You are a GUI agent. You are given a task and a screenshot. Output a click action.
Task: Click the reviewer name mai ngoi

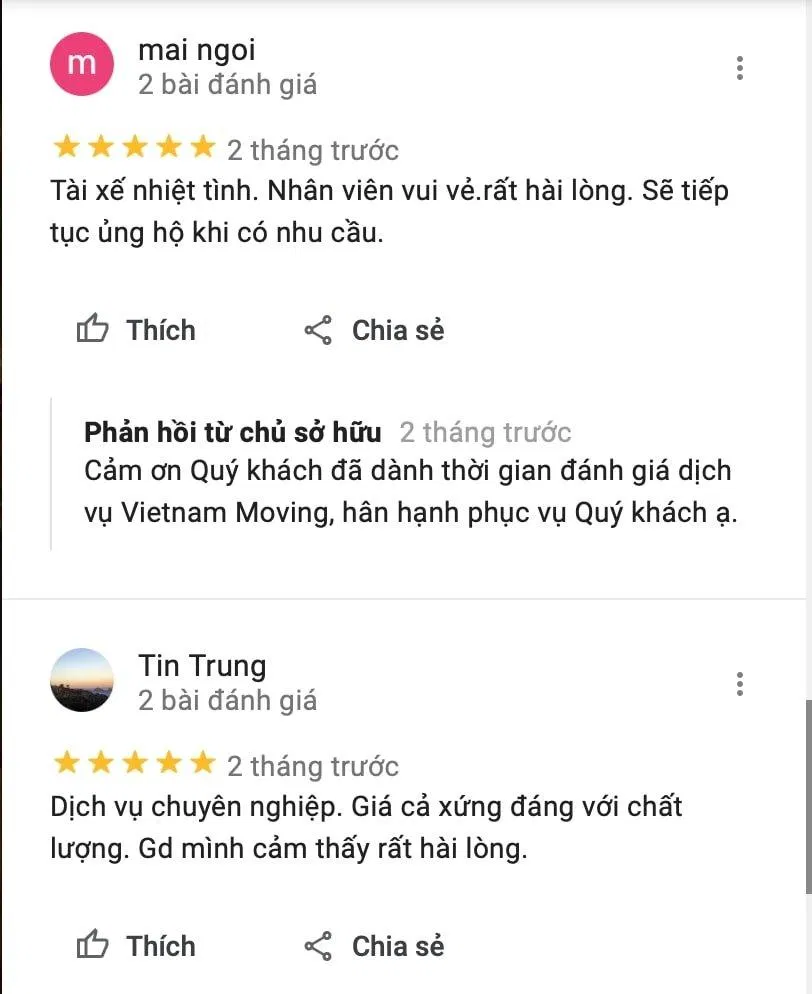pos(197,49)
